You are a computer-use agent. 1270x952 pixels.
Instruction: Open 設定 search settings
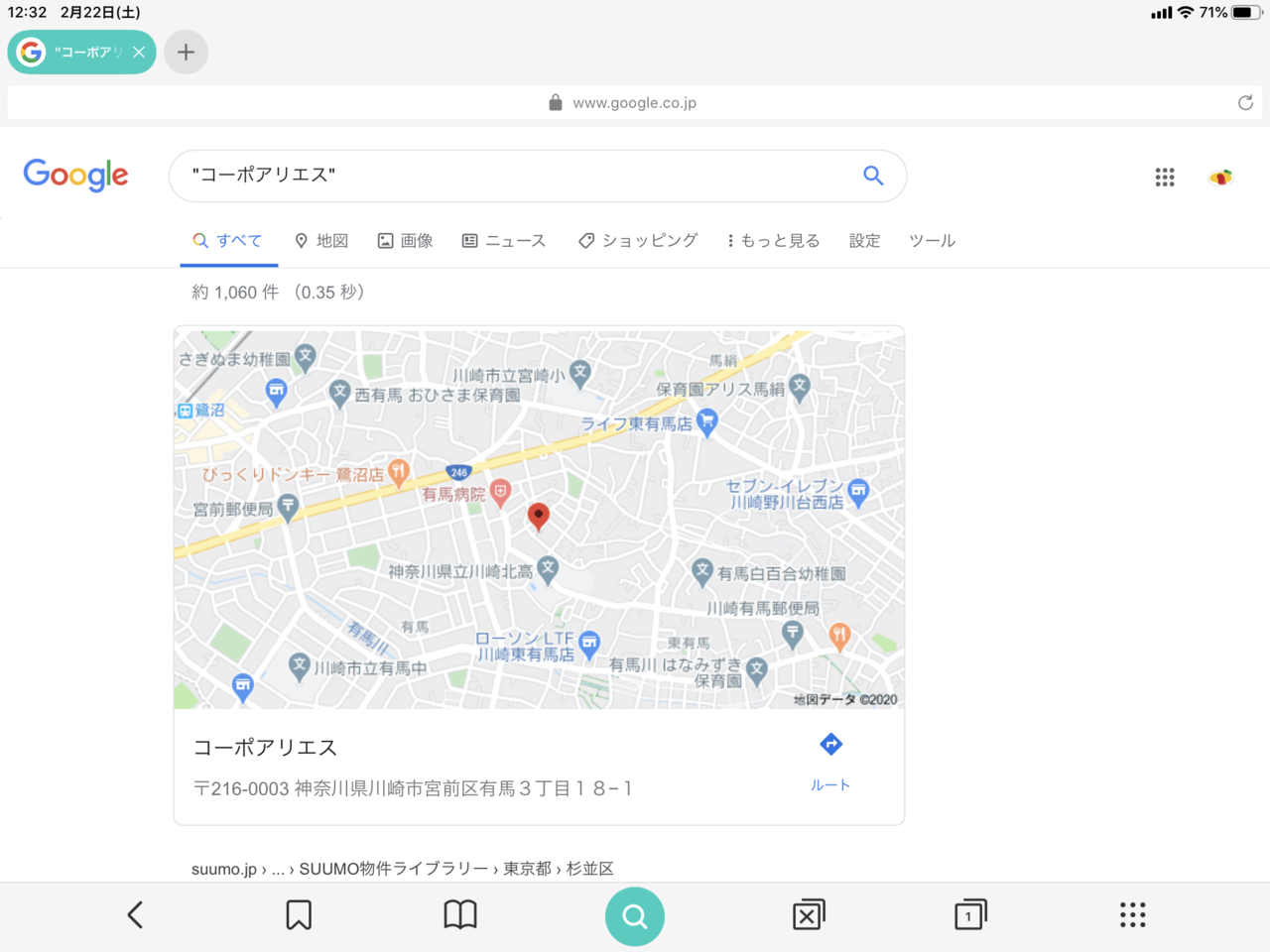coord(864,241)
